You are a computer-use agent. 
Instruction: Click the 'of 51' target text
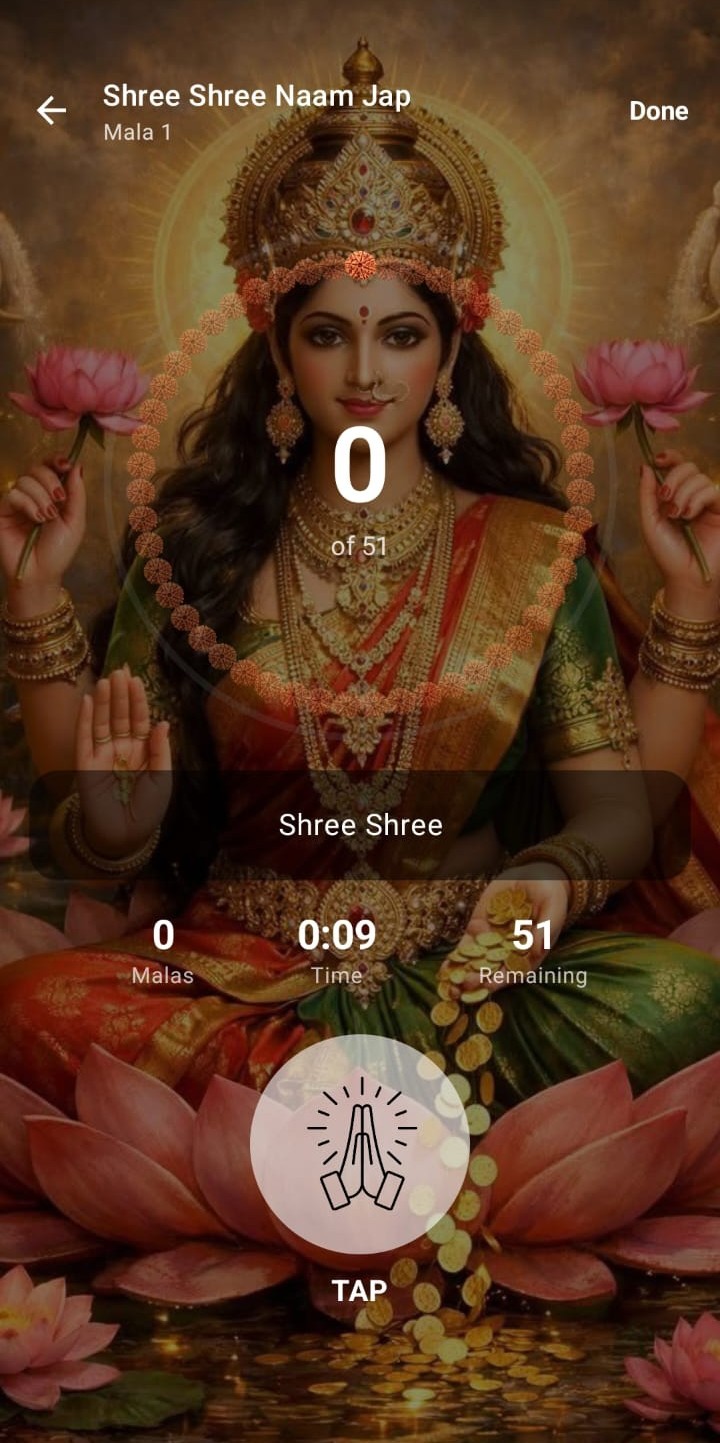pyautogui.click(x=359, y=547)
